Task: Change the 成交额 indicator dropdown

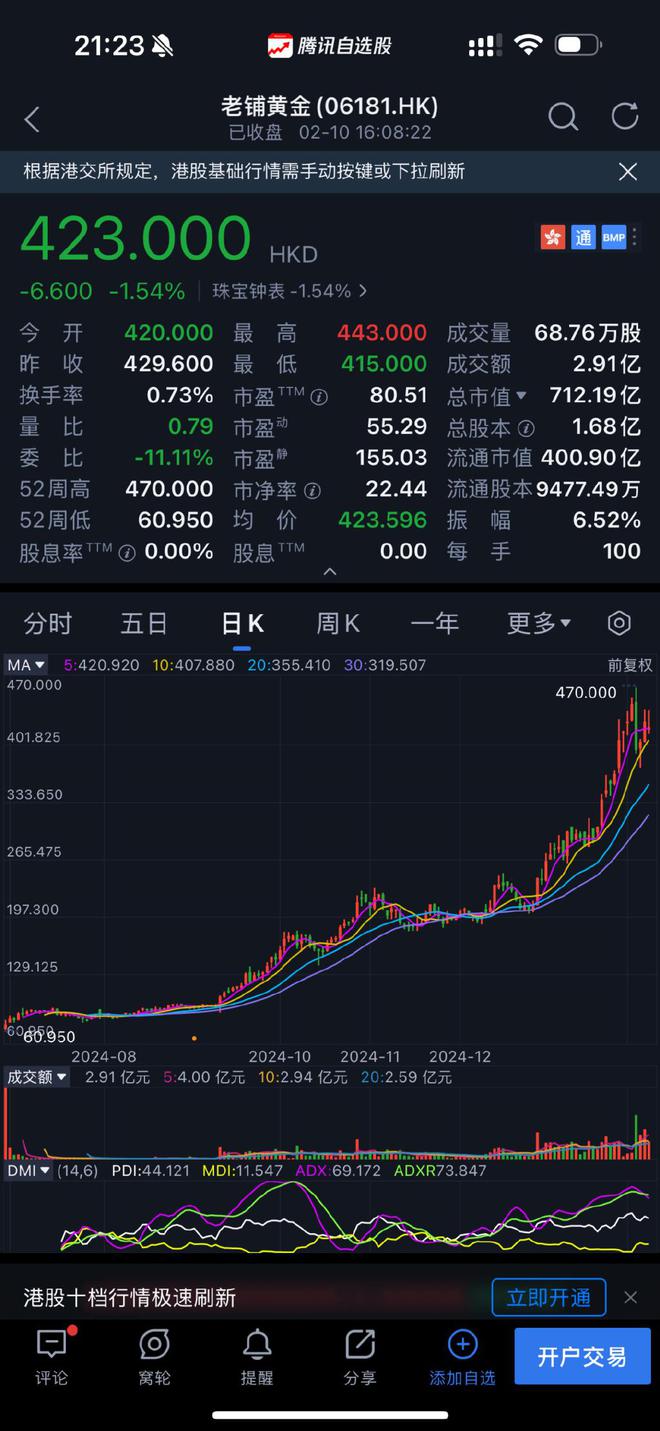Action: point(38,1077)
